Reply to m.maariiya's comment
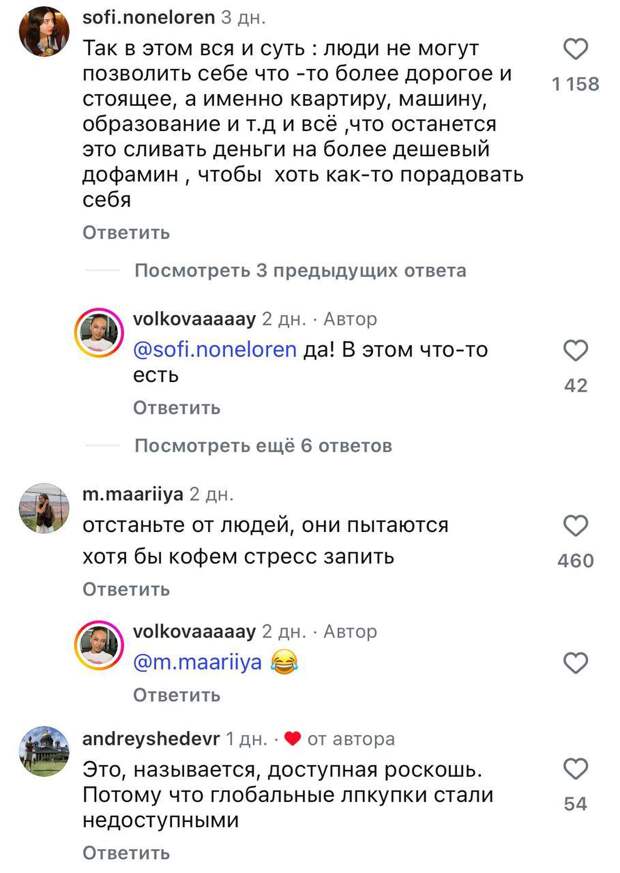This screenshot has width=620, height=873. pyautogui.click(x=126, y=589)
